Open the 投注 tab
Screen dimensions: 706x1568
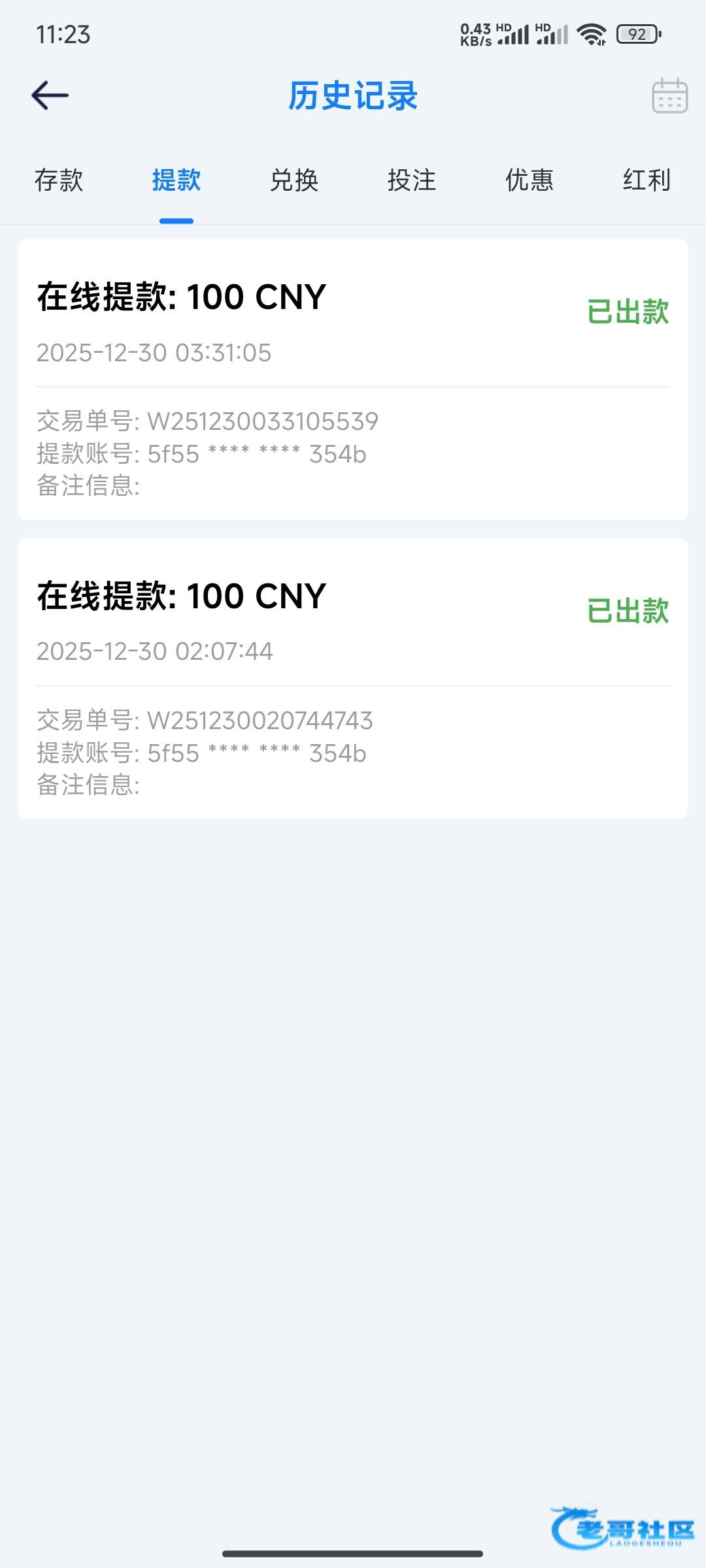tap(412, 180)
